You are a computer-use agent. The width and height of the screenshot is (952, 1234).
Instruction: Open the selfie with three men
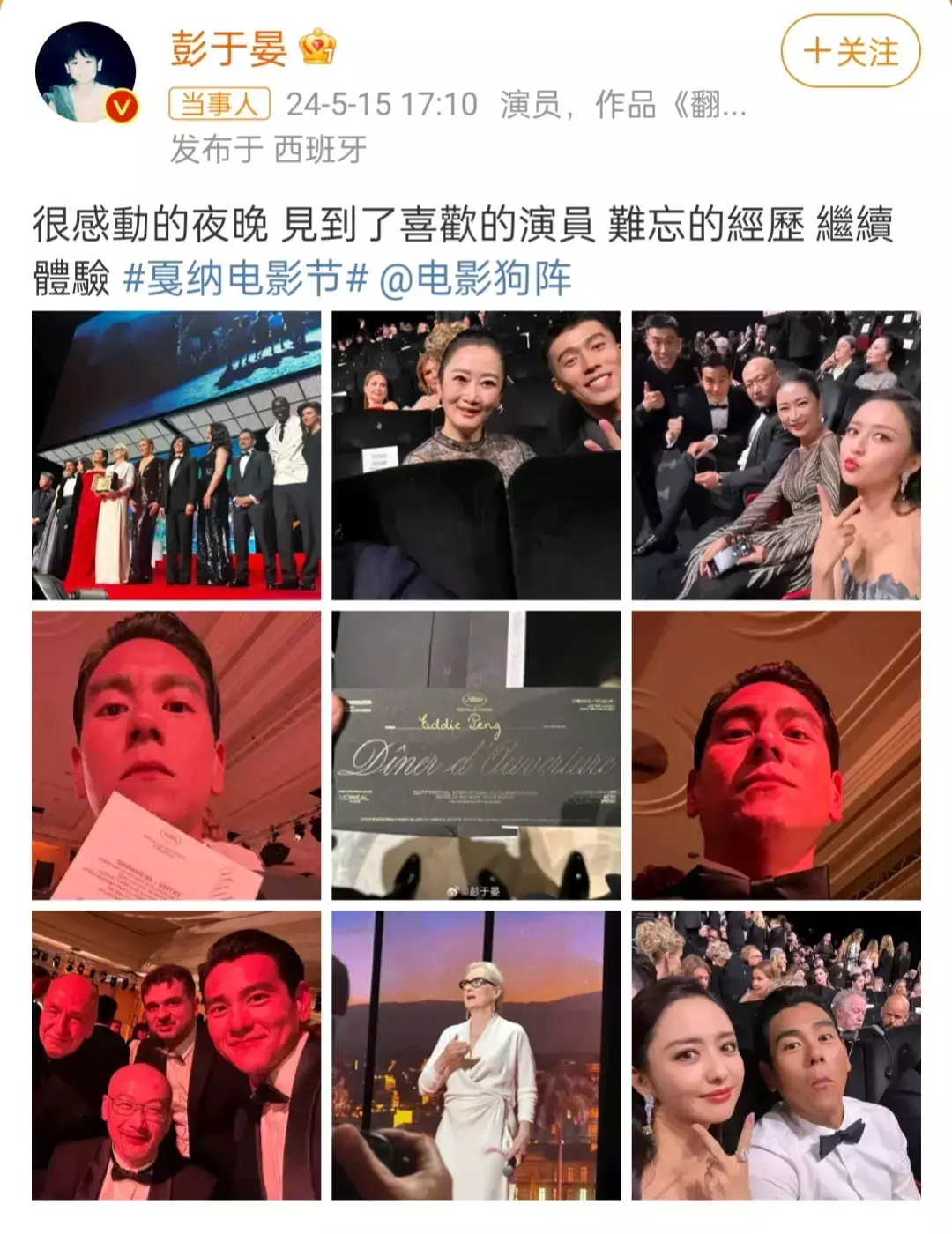point(176,1055)
